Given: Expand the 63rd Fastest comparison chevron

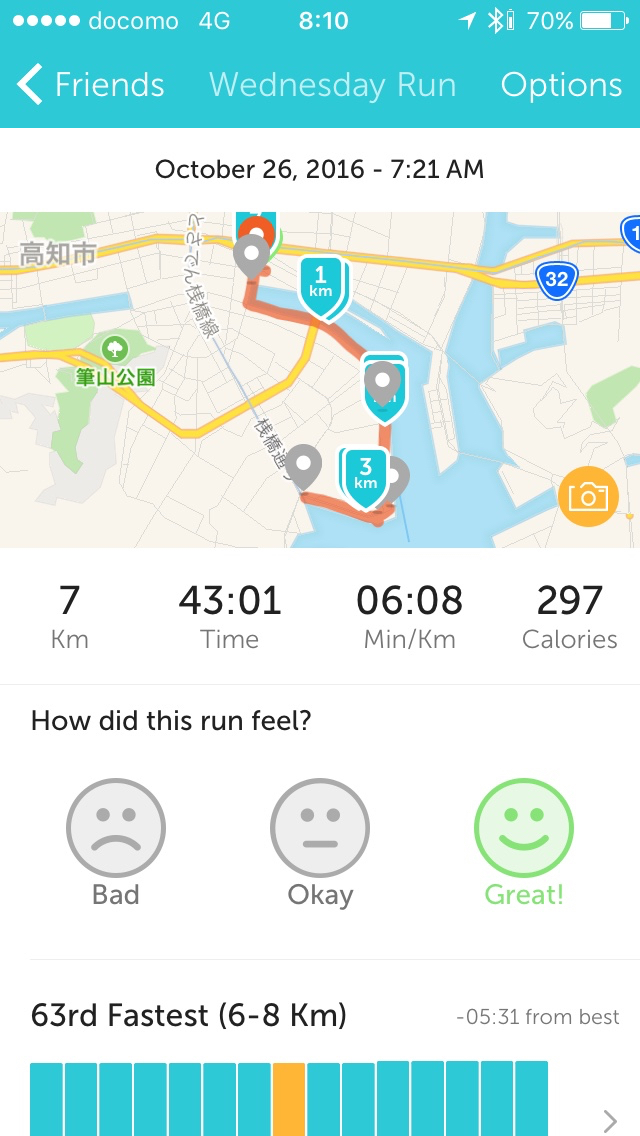Looking at the screenshot, I should click(609, 1120).
